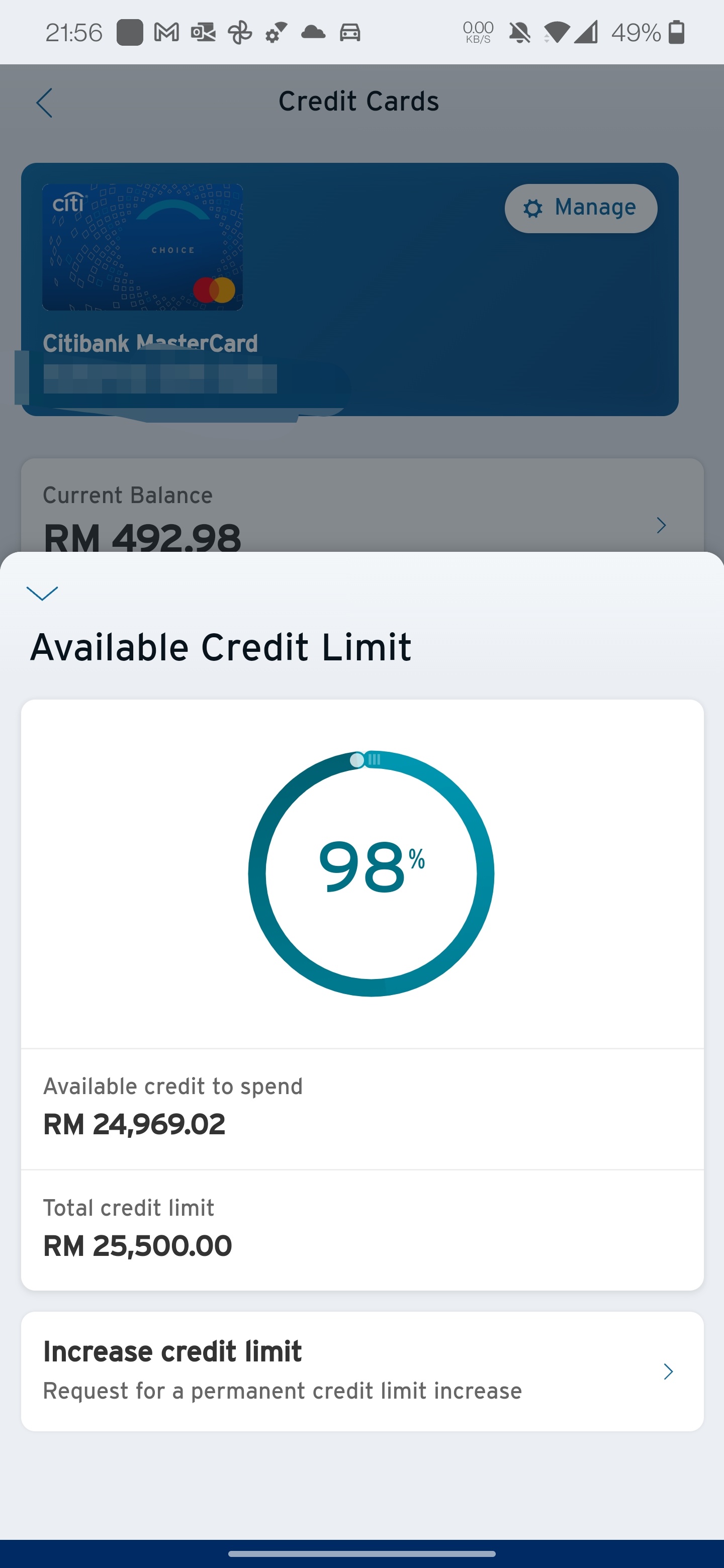
Task: Open Increase credit limit request
Action: pos(361,1371)
